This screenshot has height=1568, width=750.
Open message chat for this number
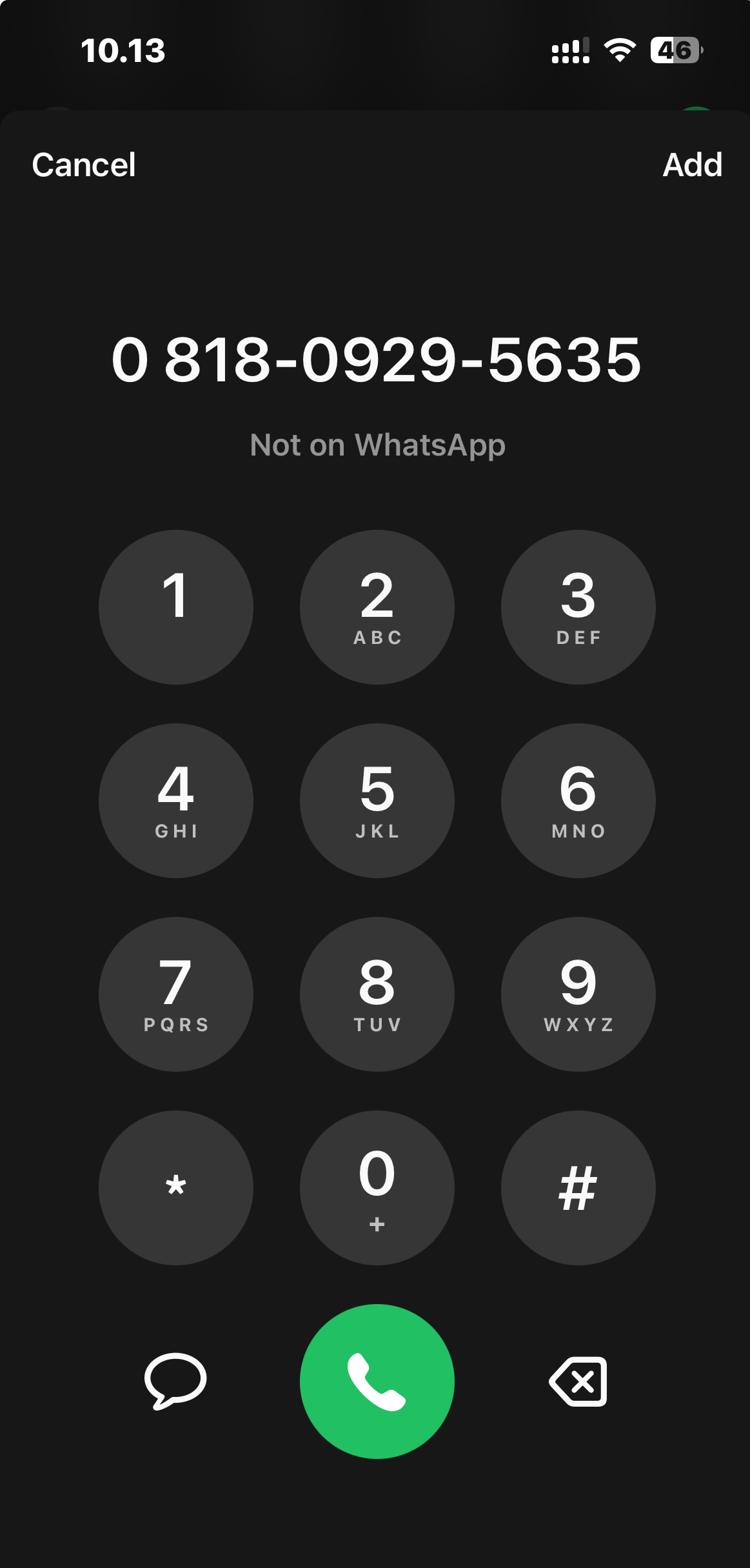point(175,1381)
